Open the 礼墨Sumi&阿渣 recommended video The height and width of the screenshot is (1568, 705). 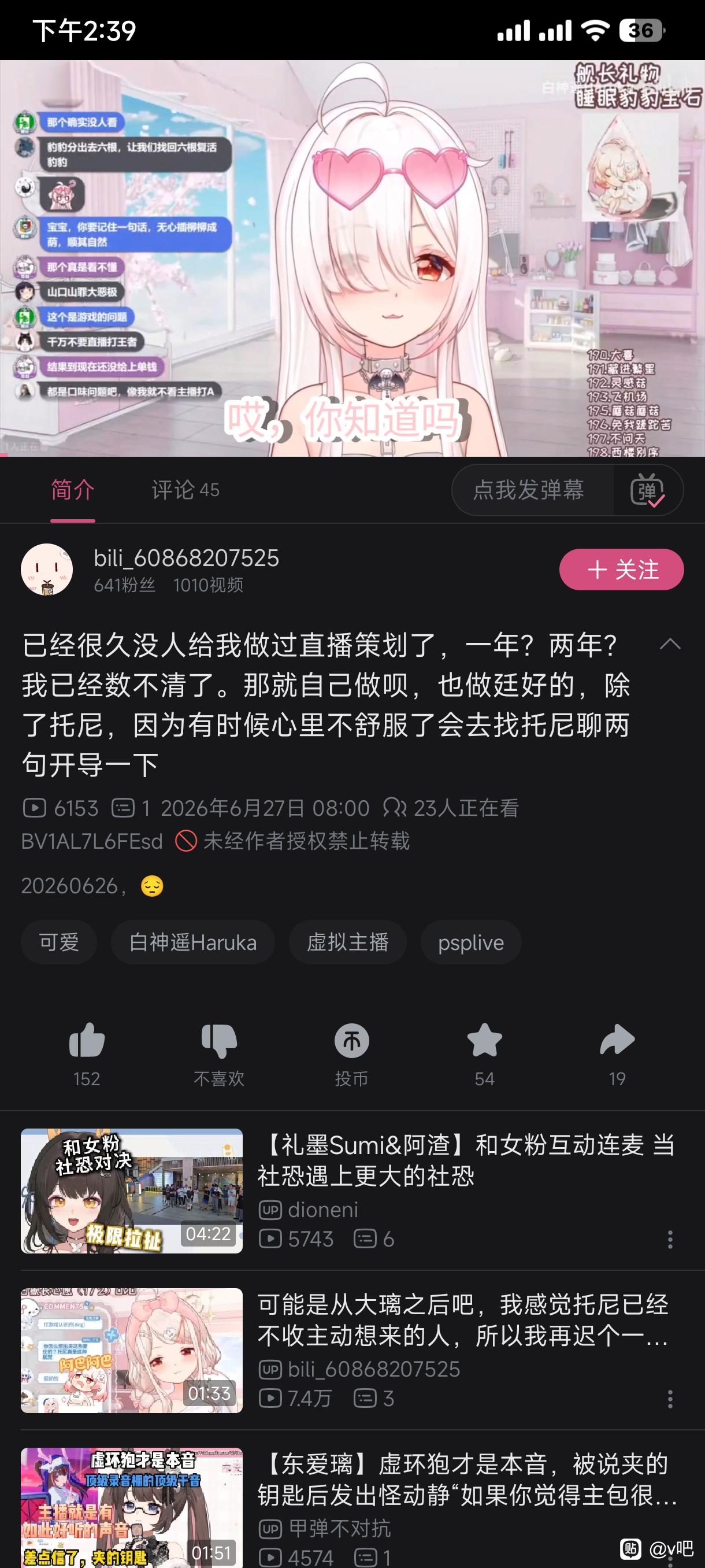[352, 1190]
